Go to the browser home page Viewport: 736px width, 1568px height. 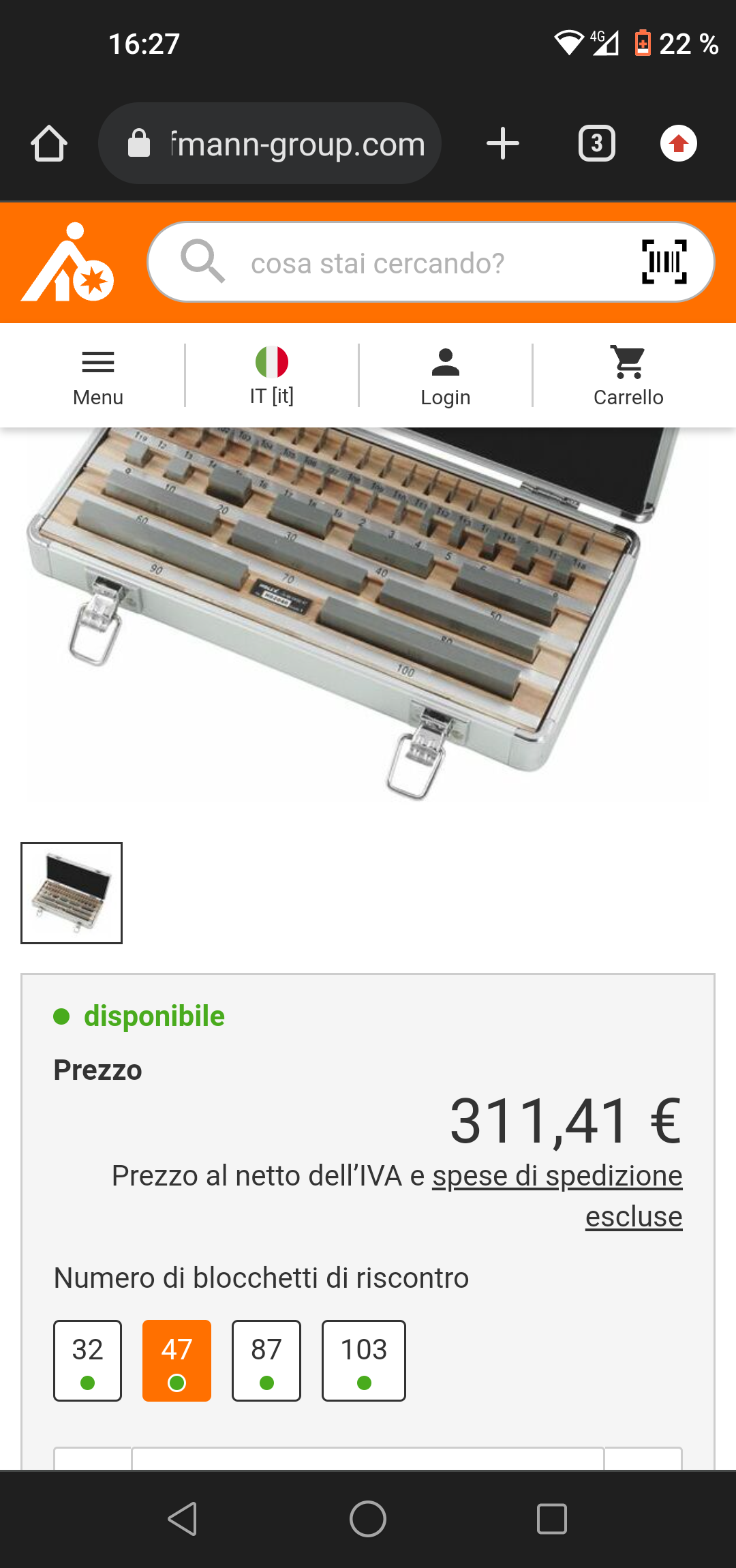pos(49,144)
